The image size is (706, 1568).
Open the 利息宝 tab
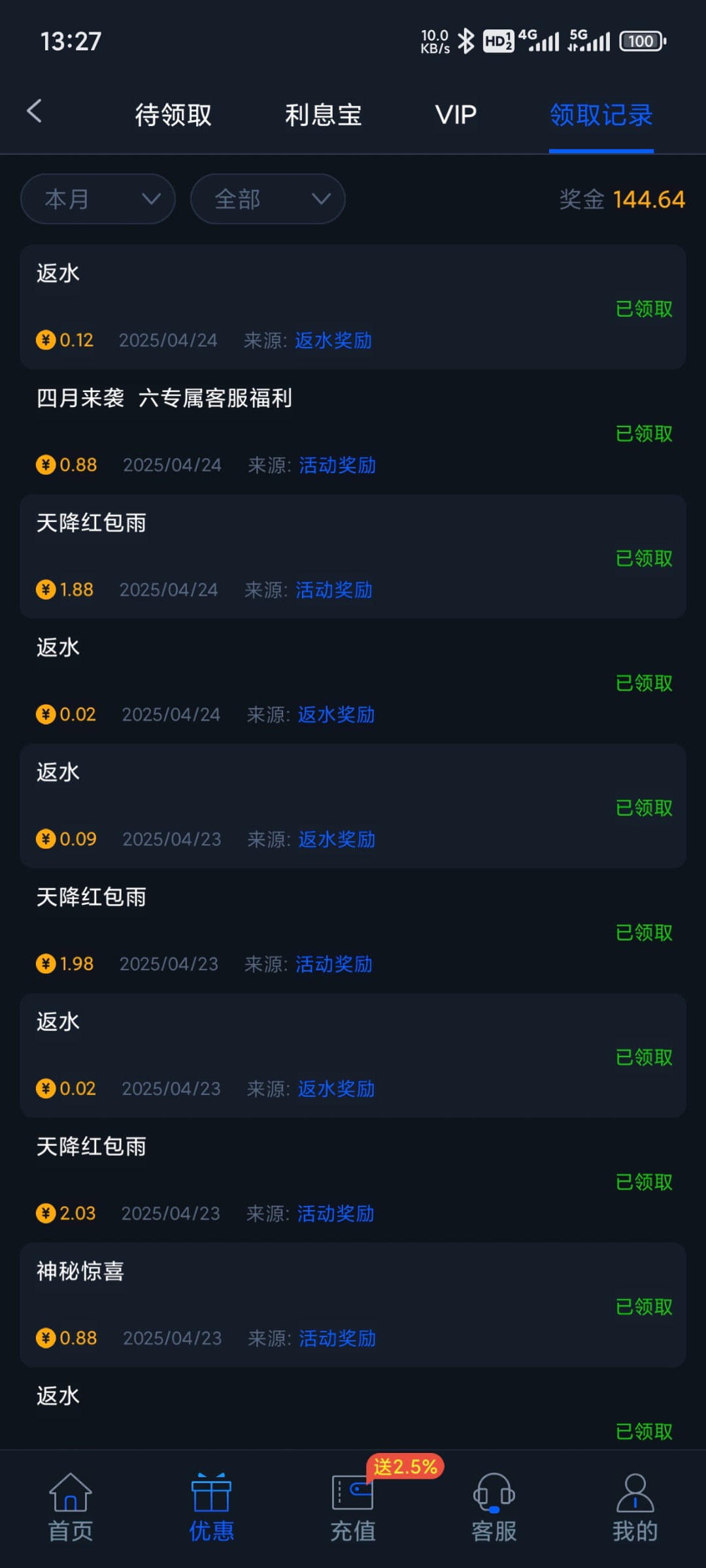click(324, 116)
